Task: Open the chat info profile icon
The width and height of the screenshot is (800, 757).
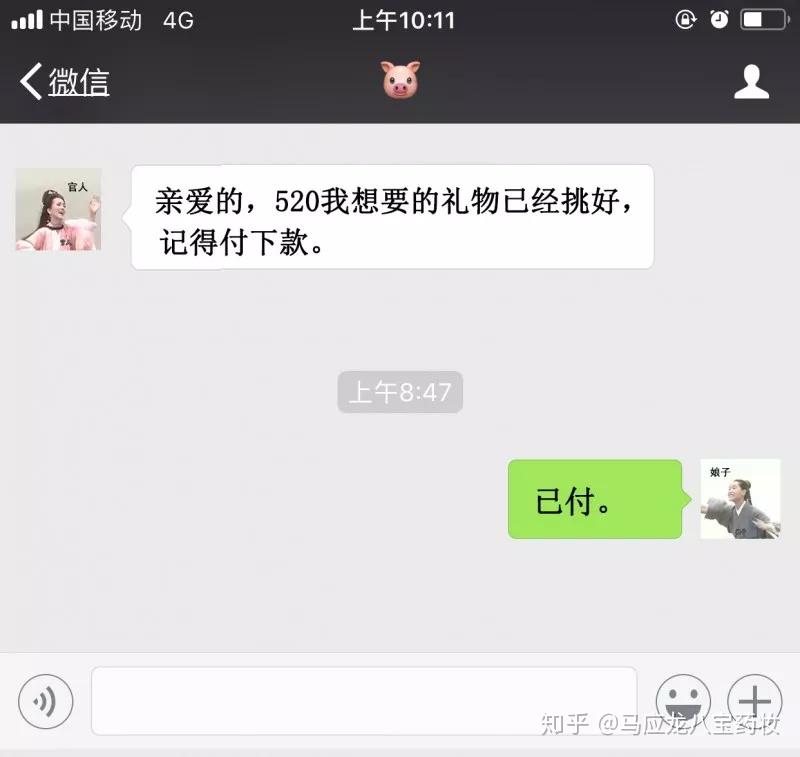Action: [751, 82]
